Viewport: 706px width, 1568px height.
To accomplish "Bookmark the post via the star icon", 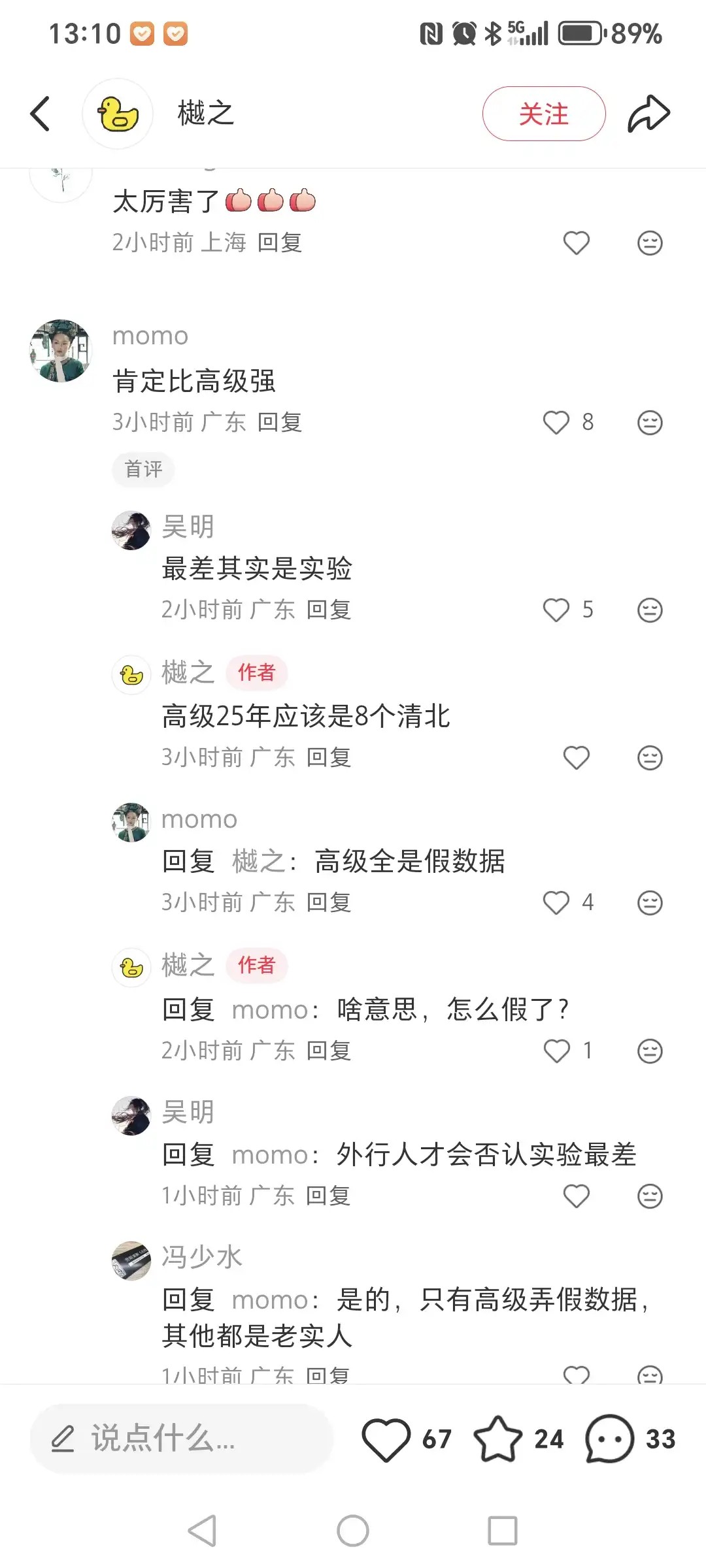I will point(498,1439).
